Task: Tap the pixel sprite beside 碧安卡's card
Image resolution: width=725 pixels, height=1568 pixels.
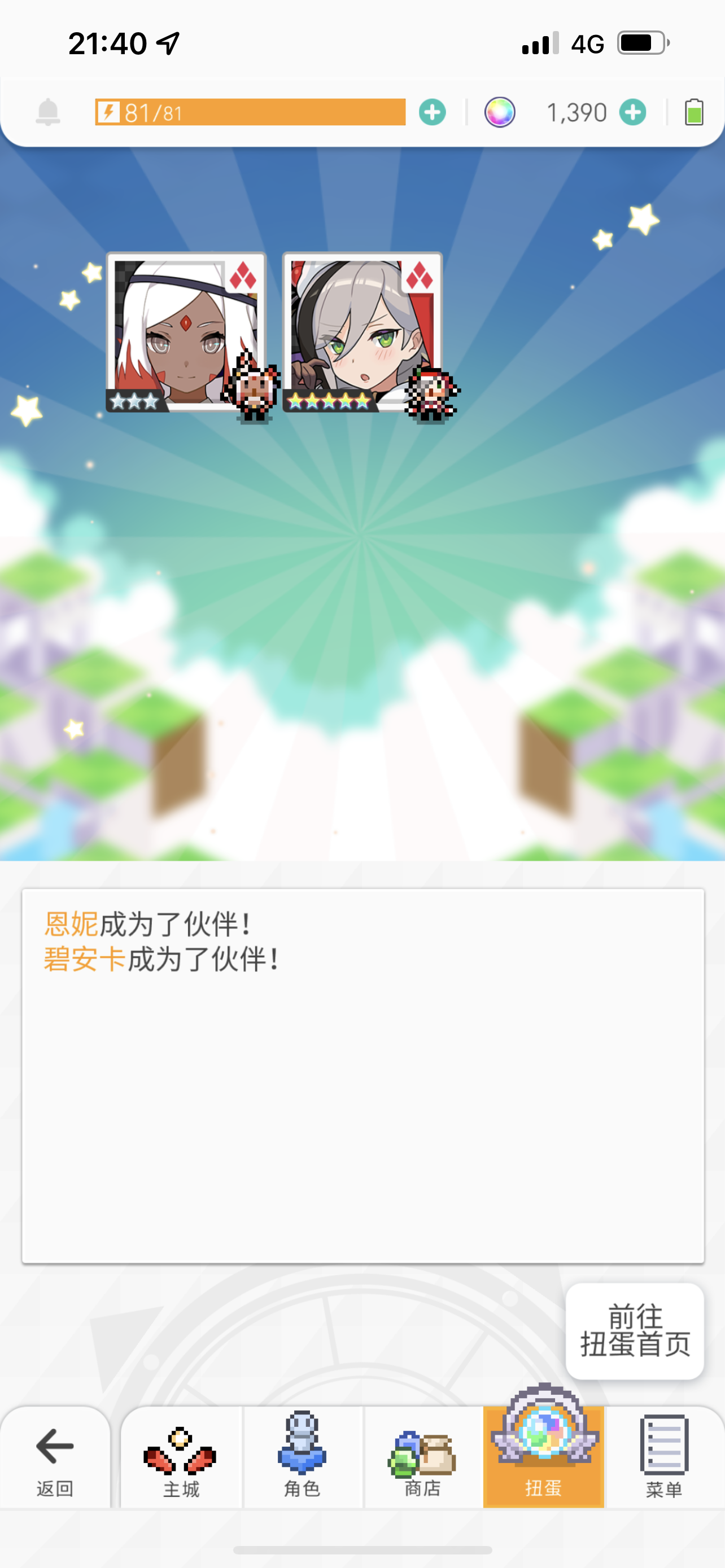Action: click(x=432, y=393)
